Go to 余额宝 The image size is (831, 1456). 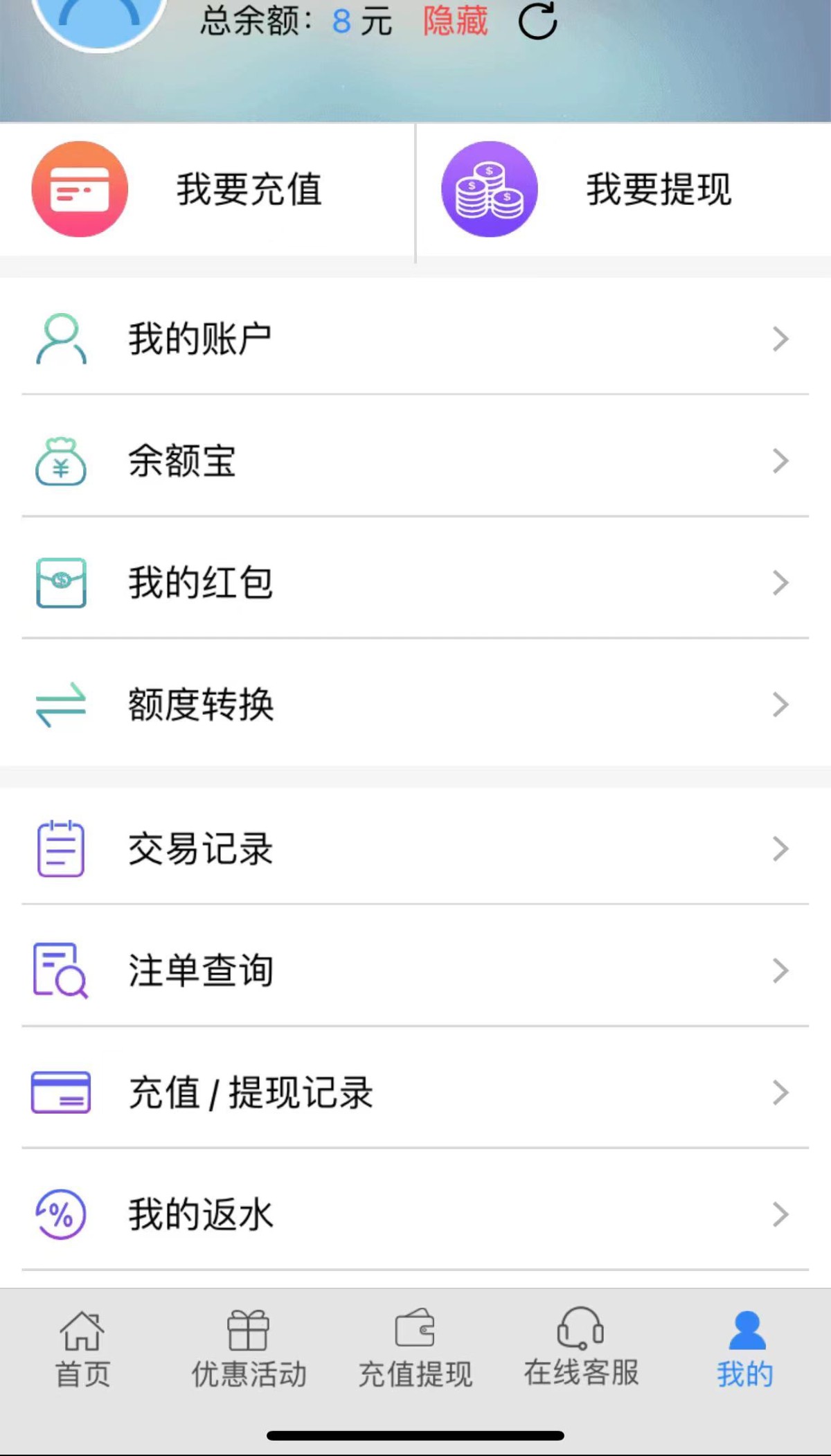click(415, 461)
